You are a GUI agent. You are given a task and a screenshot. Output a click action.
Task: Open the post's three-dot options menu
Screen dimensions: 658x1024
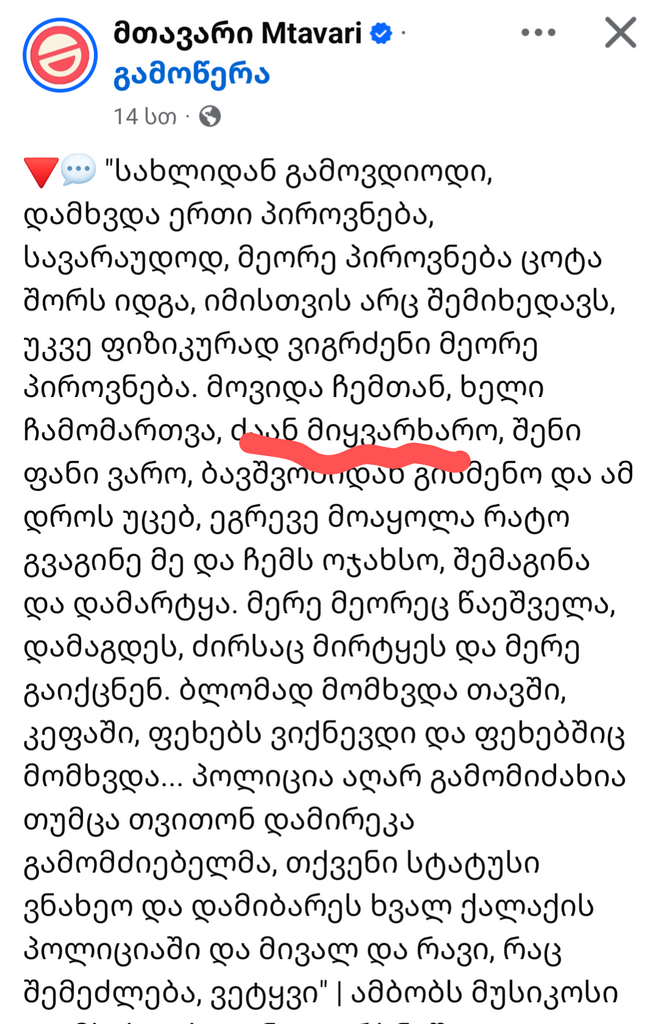pos(538,33)
